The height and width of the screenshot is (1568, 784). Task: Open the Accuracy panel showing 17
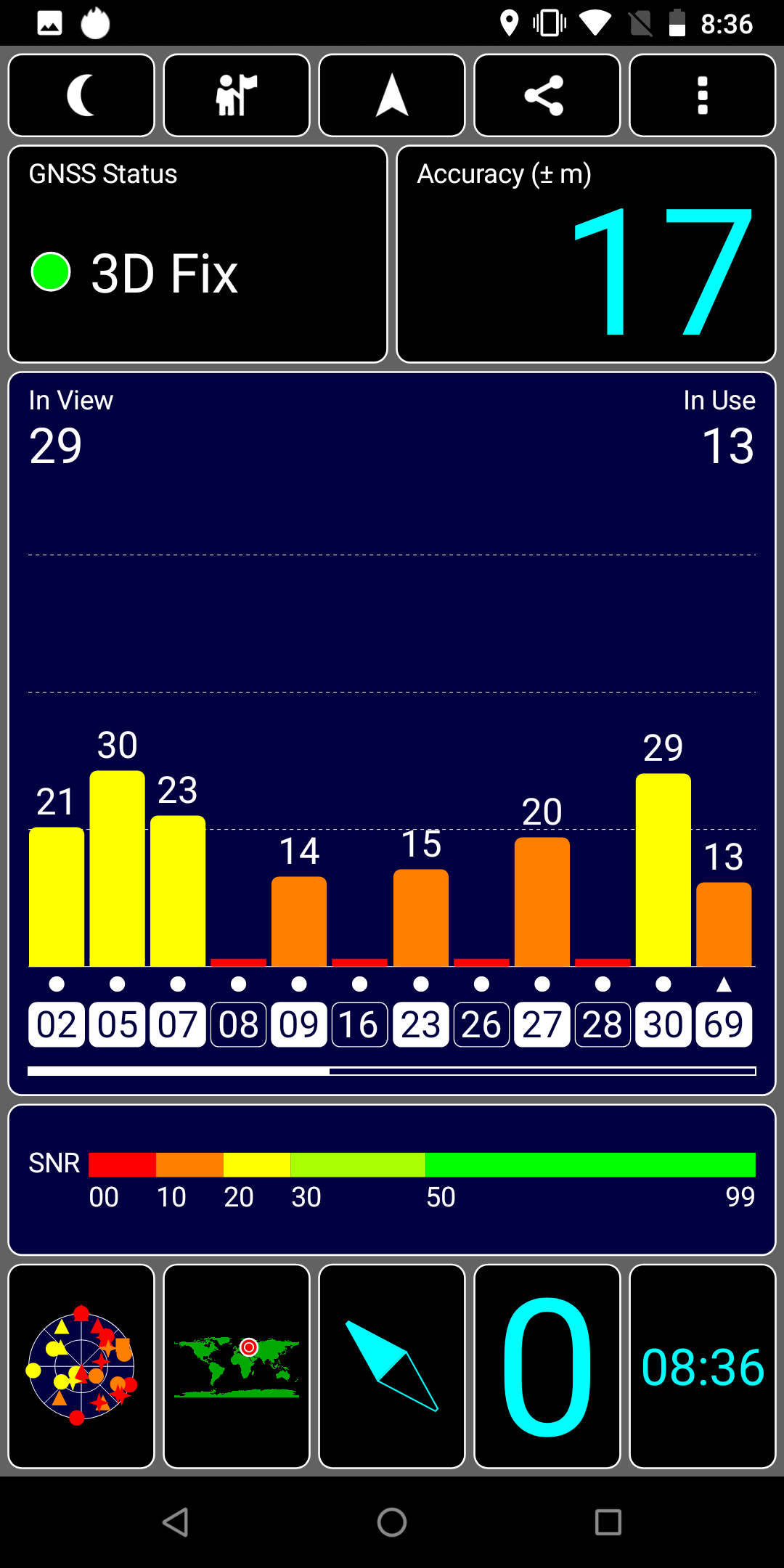pyautogui.click(x=587, y=254)
